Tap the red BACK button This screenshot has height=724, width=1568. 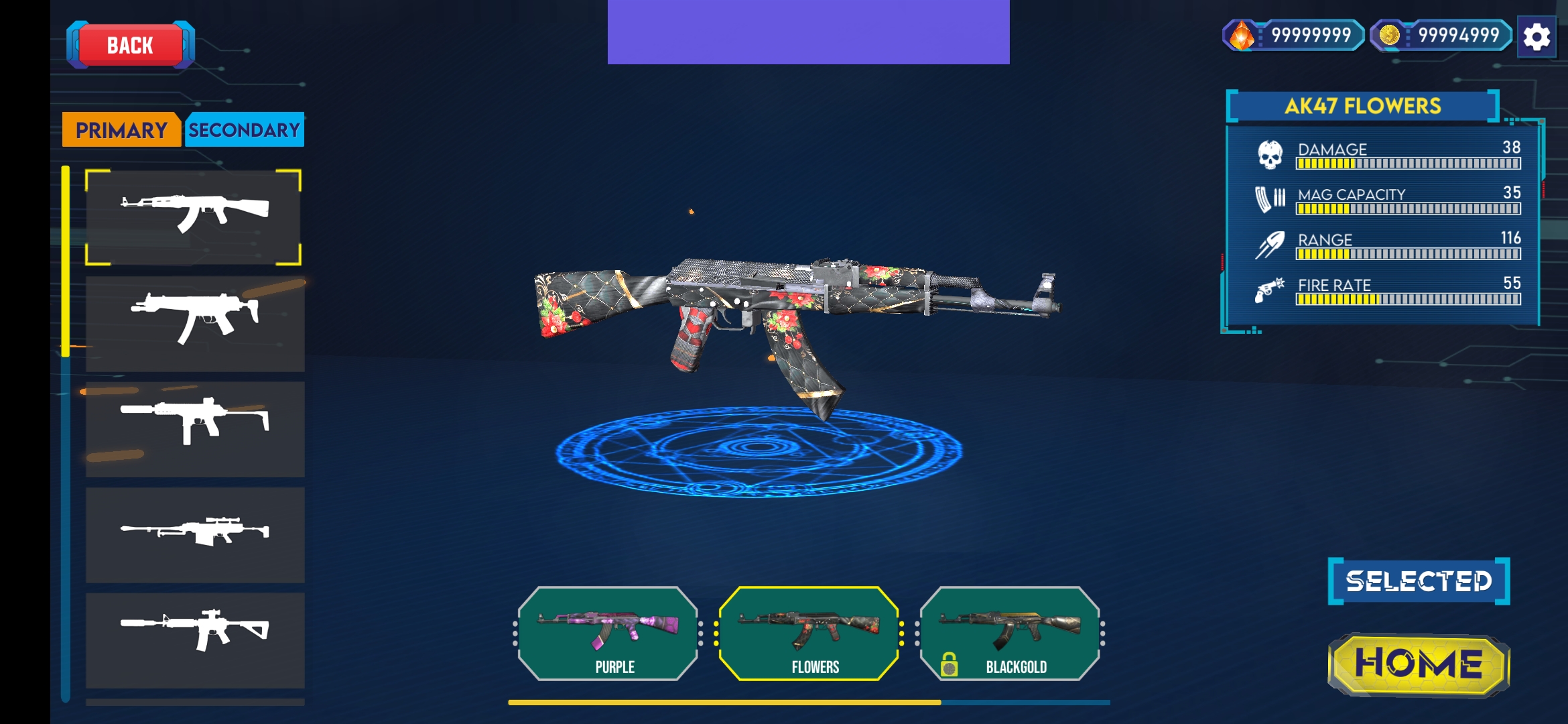131,45
